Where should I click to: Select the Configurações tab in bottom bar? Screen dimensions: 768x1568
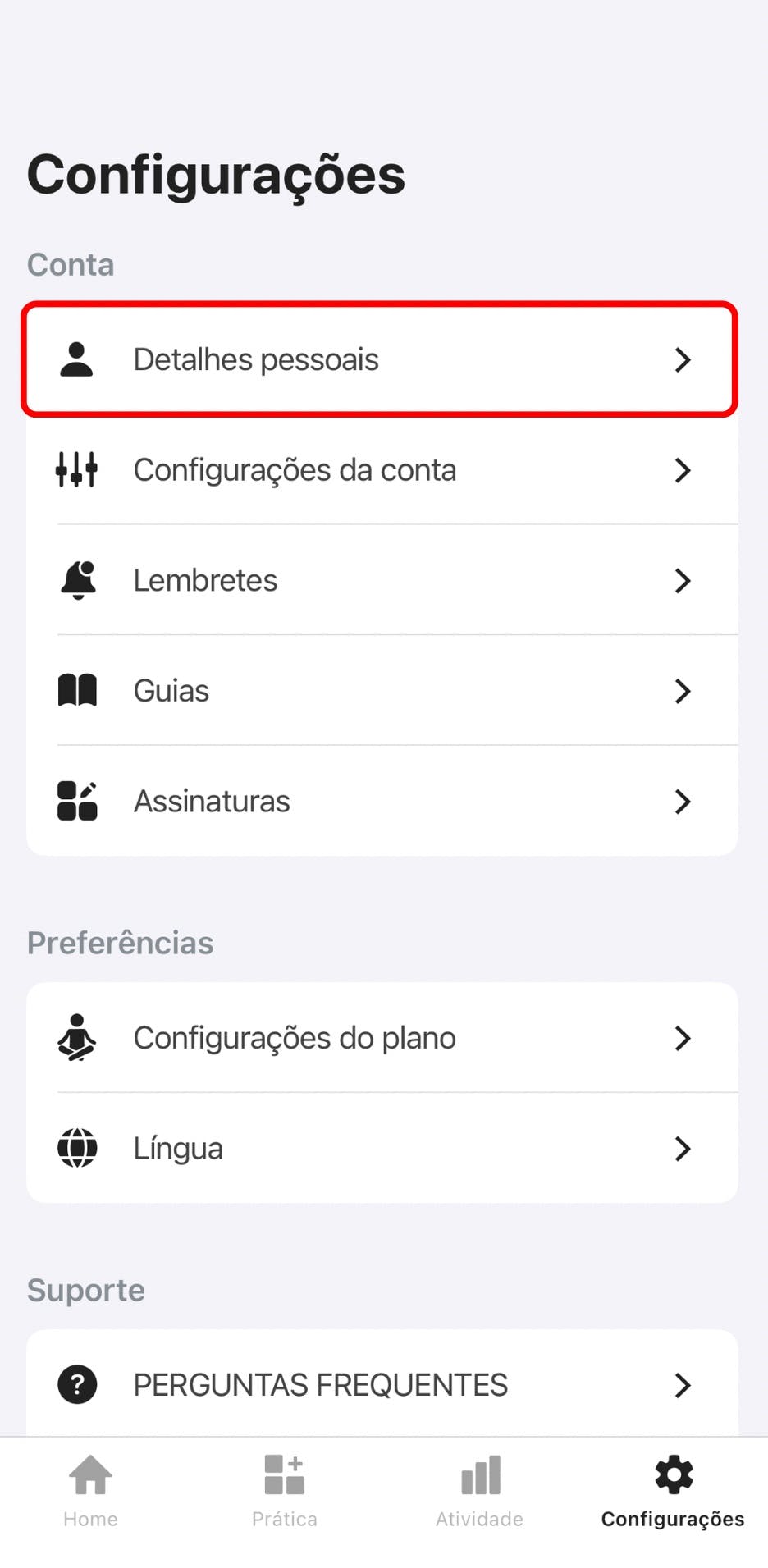tap(673, 1490)
